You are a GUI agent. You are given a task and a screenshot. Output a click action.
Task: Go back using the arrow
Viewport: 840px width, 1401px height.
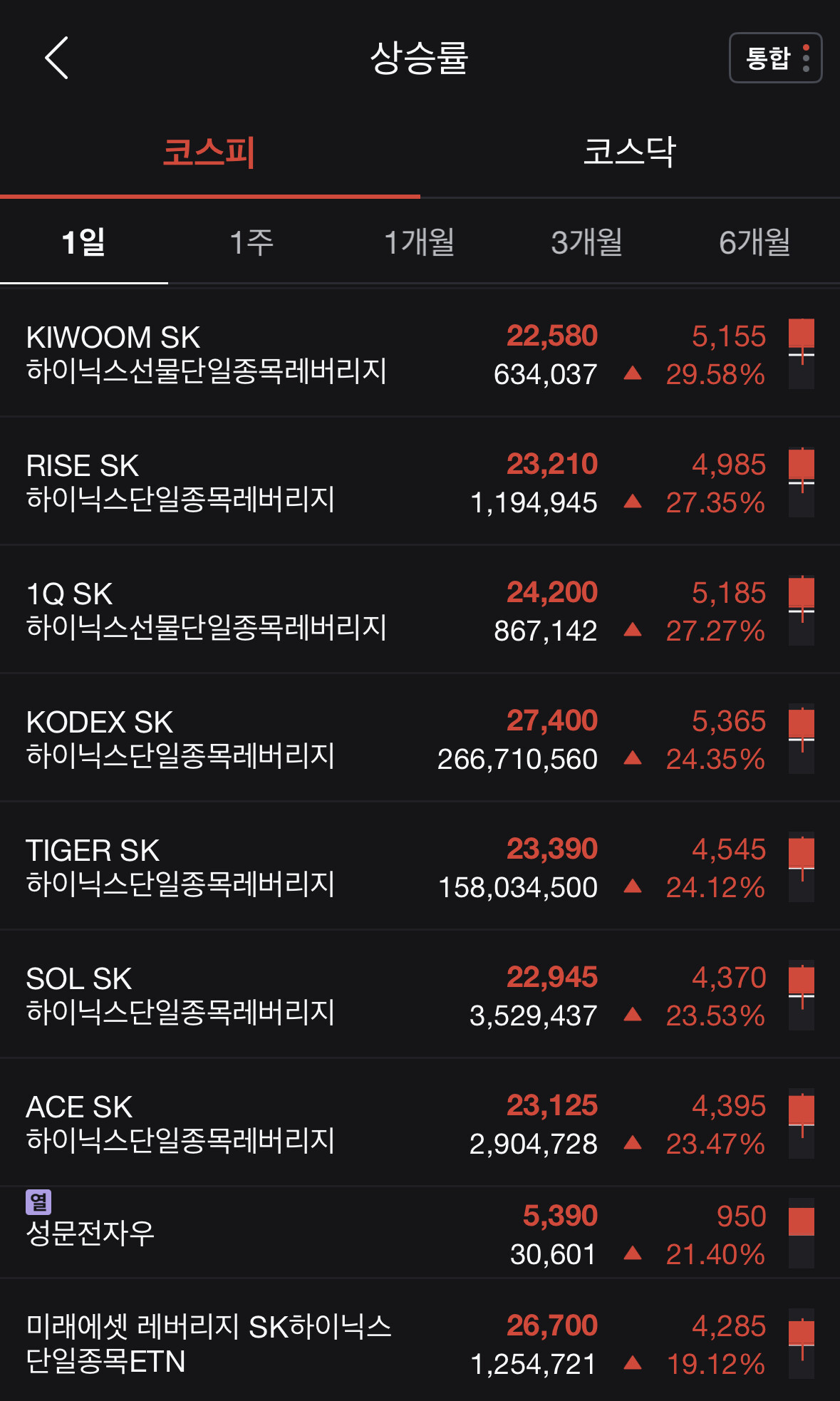tap(56, 58)
